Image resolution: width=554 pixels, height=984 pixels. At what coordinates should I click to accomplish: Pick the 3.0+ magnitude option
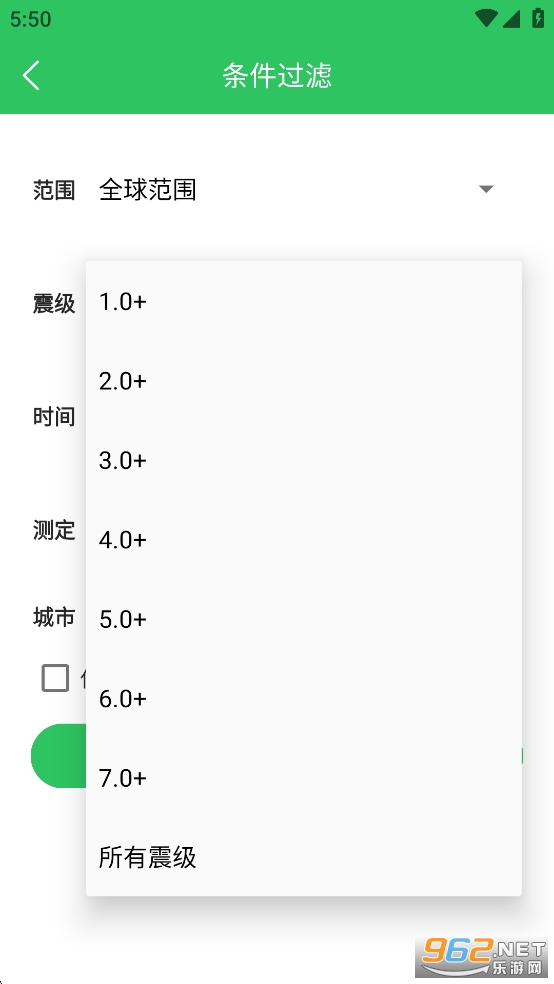304,460
